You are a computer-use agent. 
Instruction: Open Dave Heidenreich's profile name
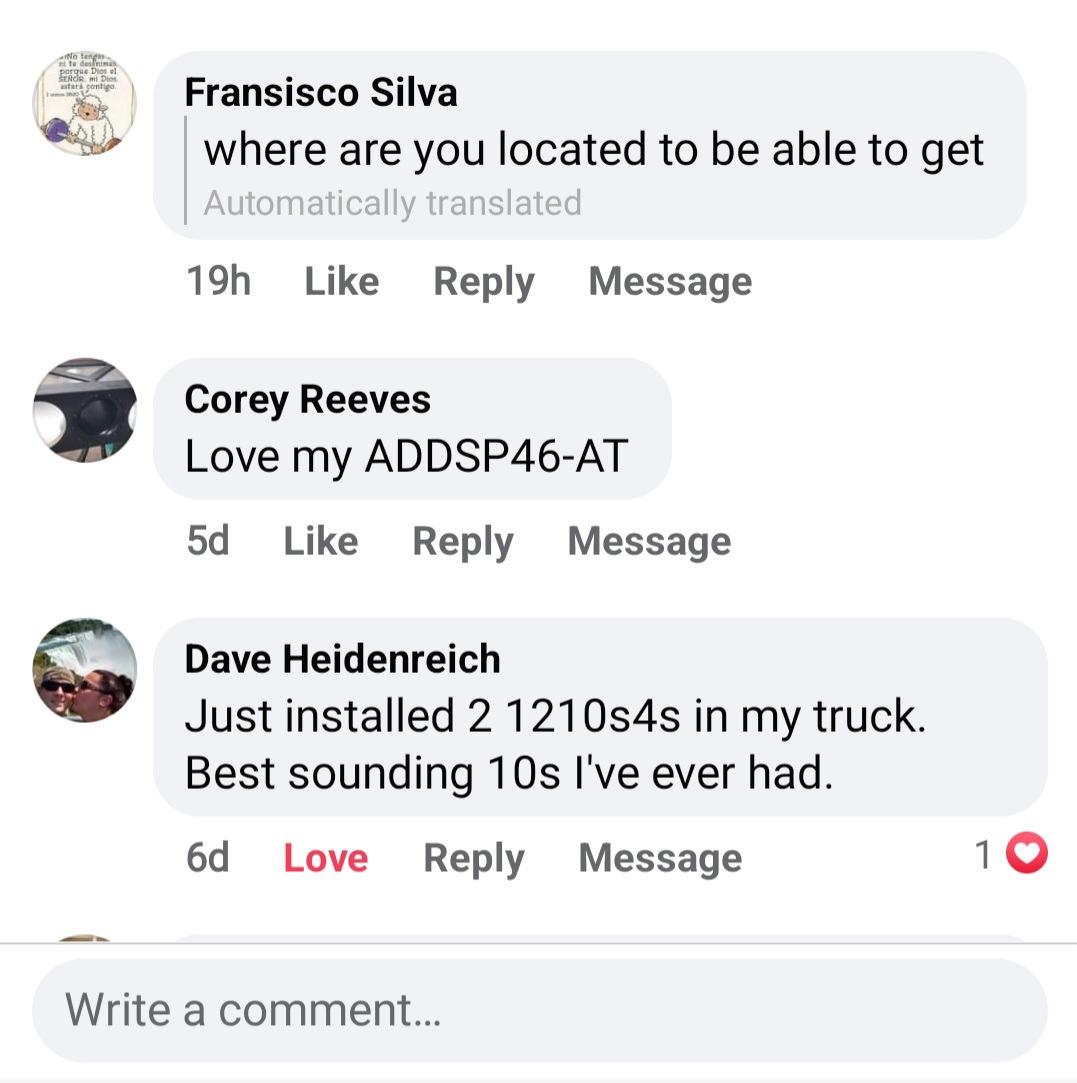pyautogui.click(x=343, y=659)
